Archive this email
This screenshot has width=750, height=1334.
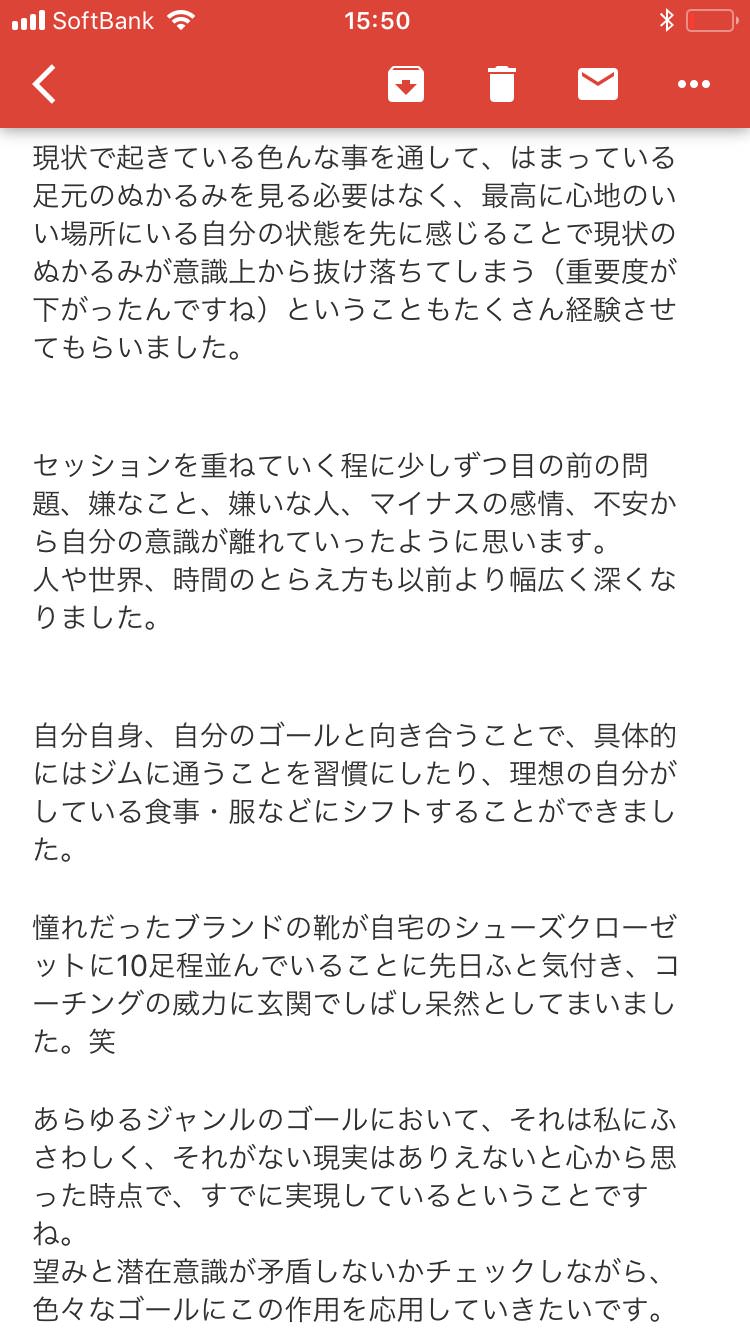click(406, 84)
